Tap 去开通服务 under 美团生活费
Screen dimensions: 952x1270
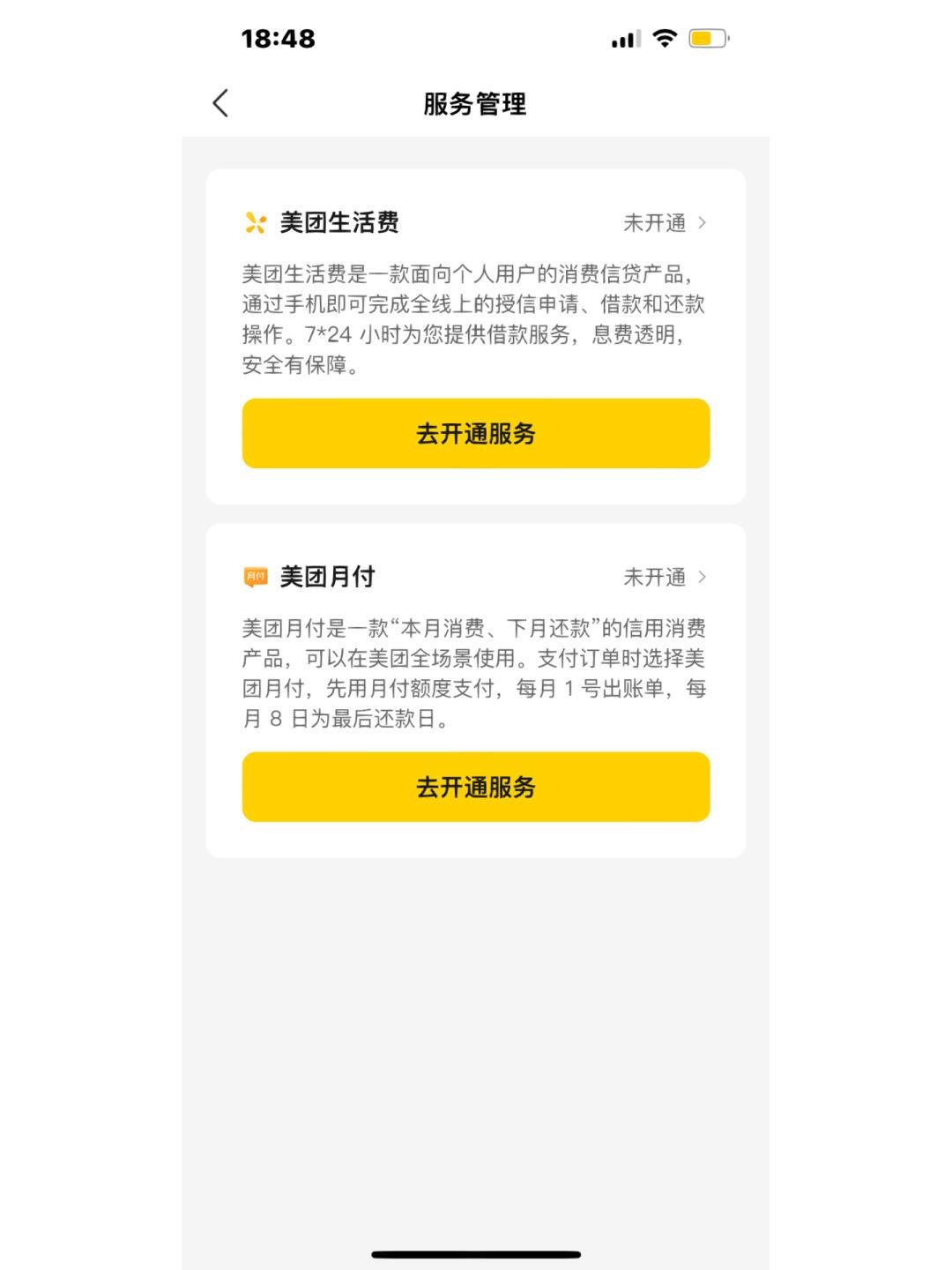[x=475, y=433]
